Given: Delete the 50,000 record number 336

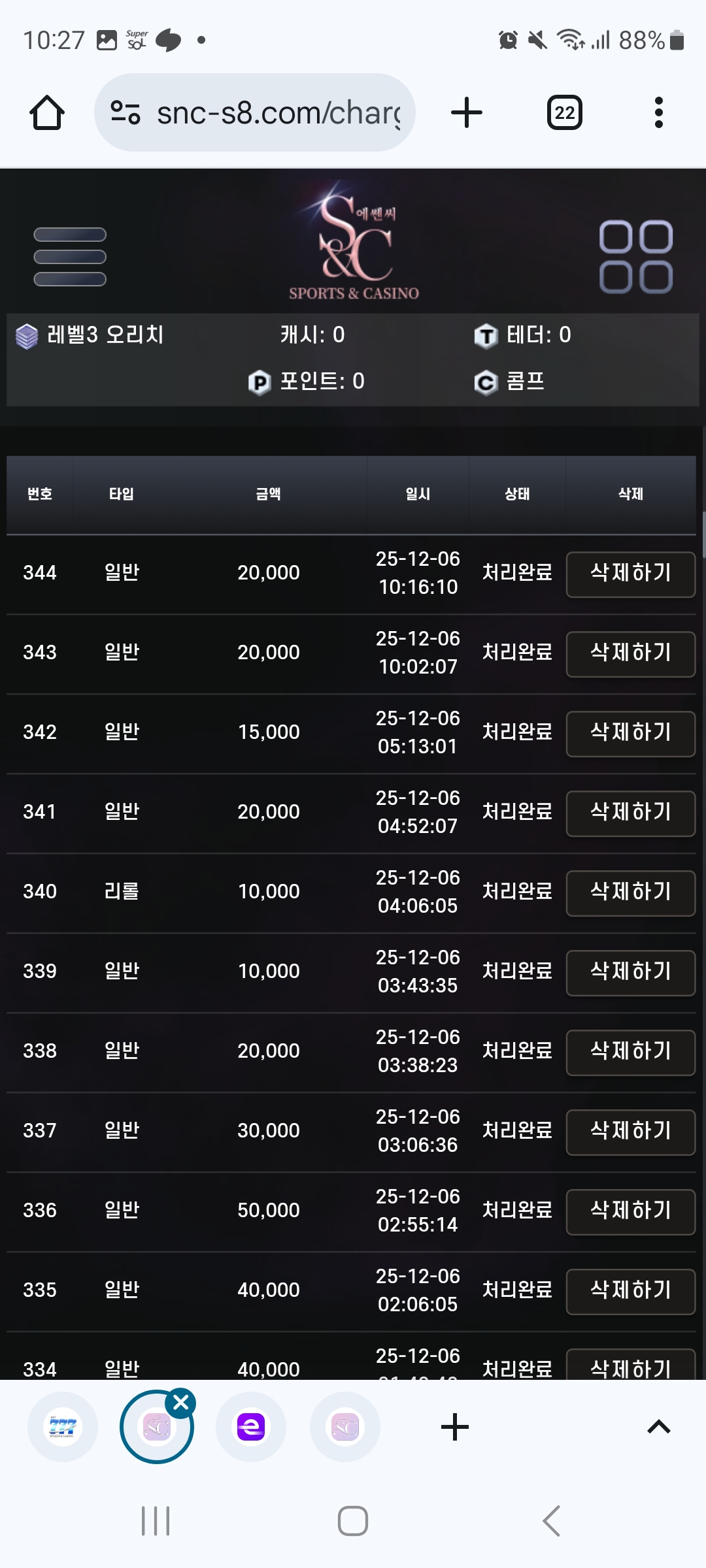Looking at the screenshot, I should point(630,1211).
